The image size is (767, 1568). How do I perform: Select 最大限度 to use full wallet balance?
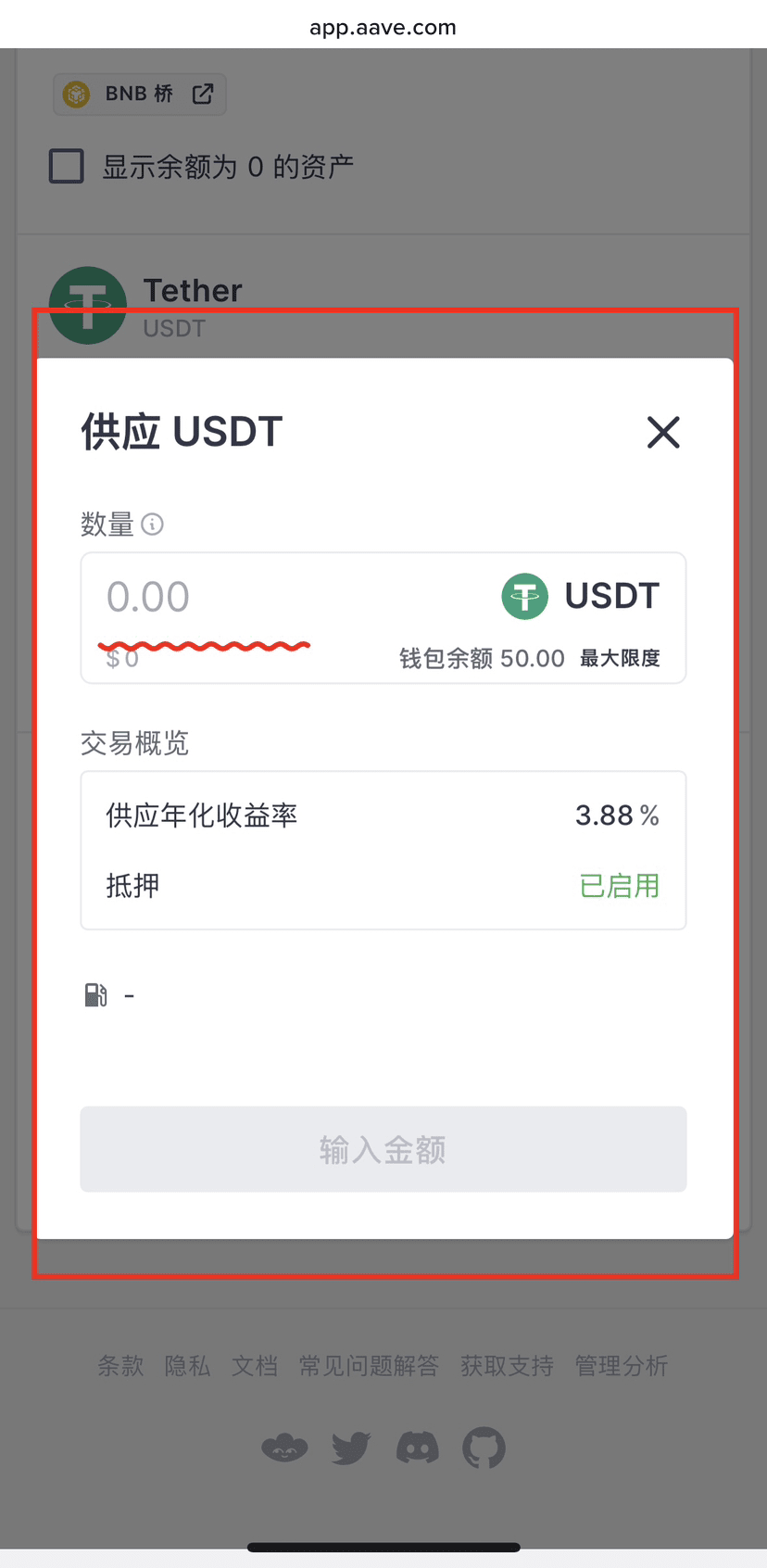620,658
